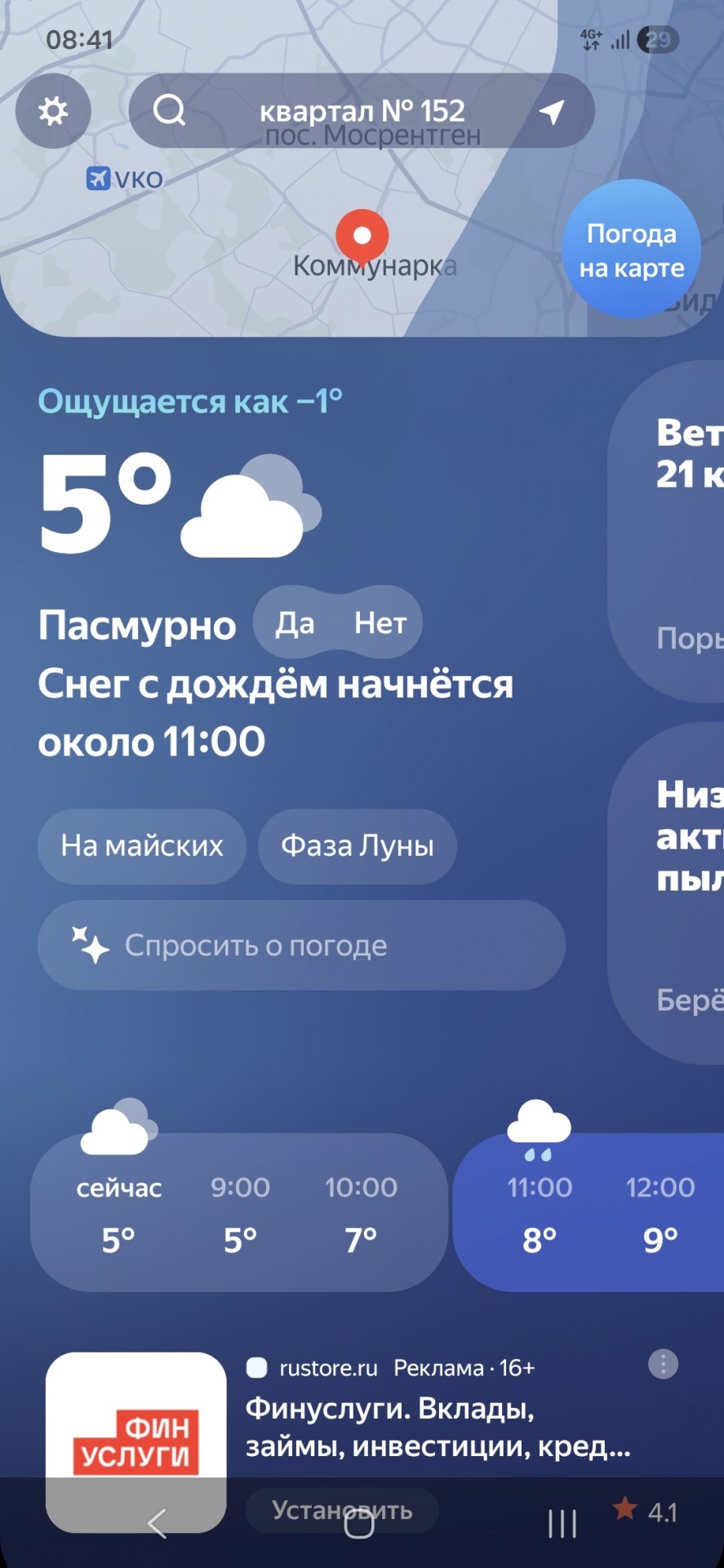Confirm weather with "Да"
Image resolution: width=724 pixels, height=1568 pixels.
click(x=295, y=624)
